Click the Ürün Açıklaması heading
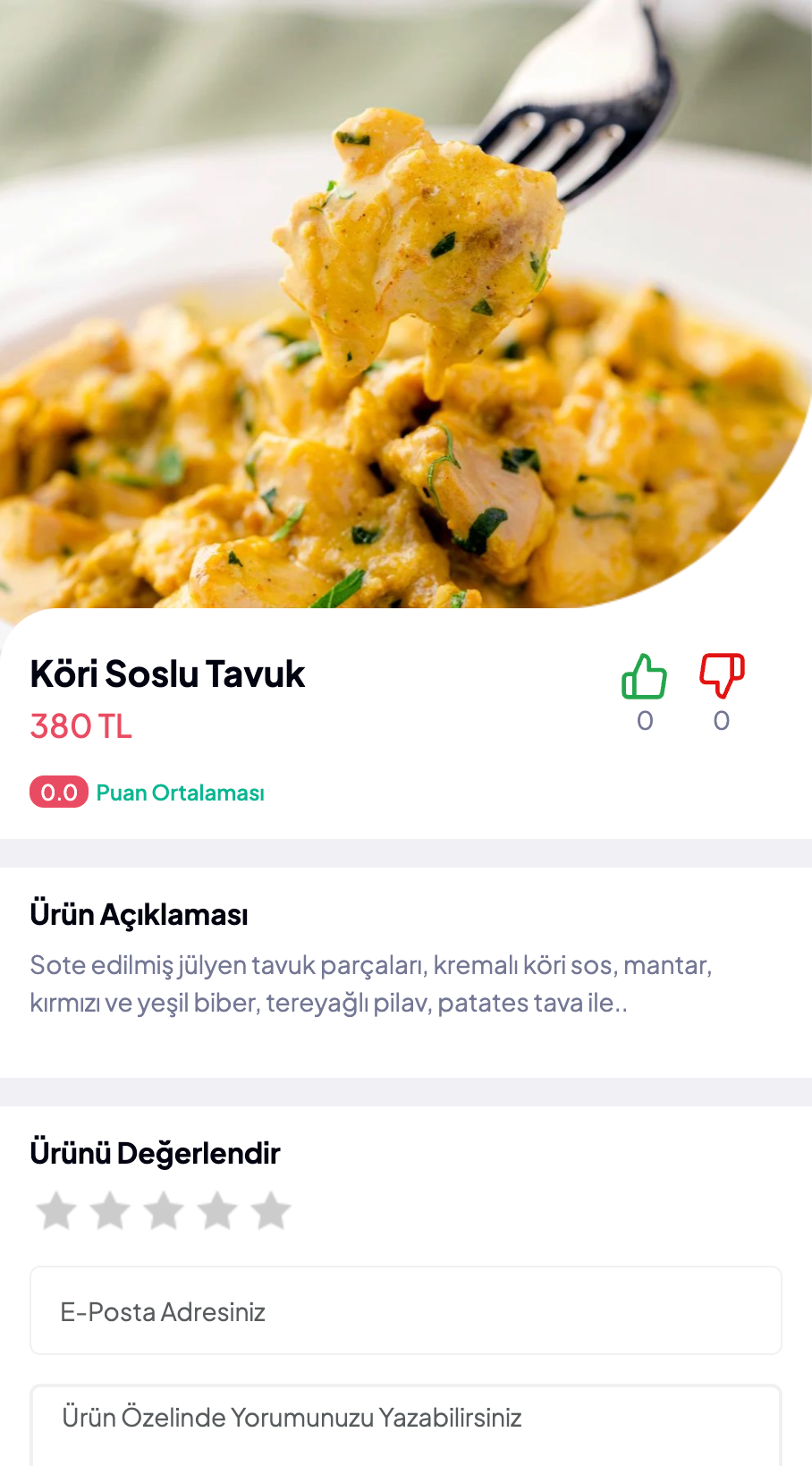 [x=140, y=914]
